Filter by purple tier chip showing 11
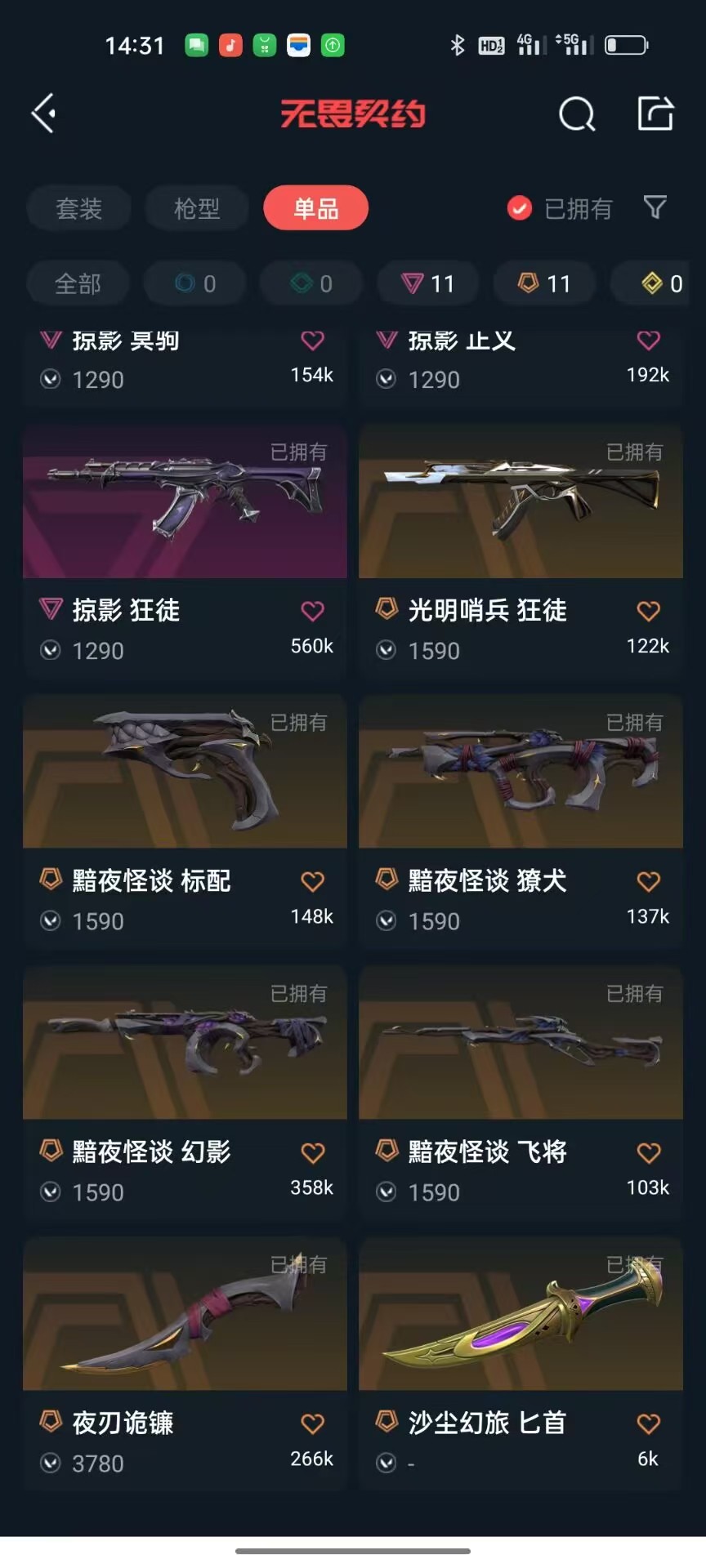 coord(428,283)
